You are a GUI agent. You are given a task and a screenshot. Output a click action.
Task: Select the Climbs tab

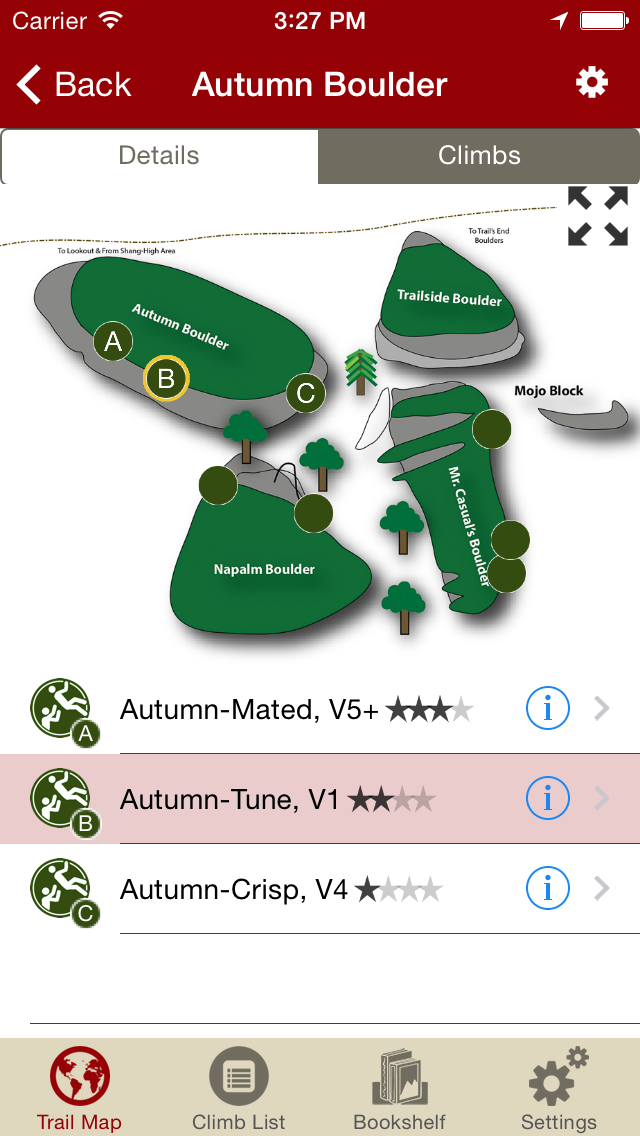[x=479, y=156]
